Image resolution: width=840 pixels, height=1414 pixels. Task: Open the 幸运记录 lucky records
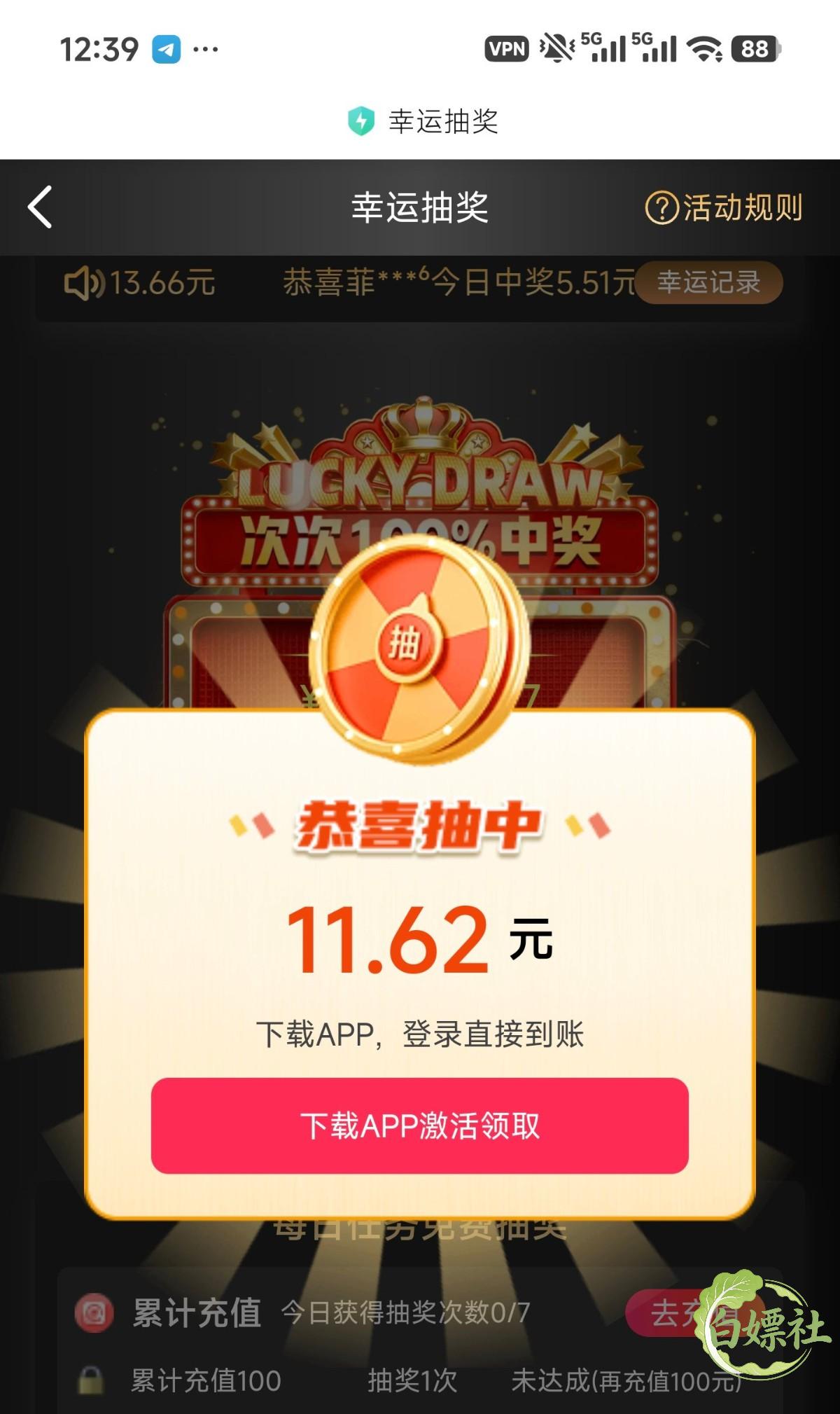click(708, 282)
